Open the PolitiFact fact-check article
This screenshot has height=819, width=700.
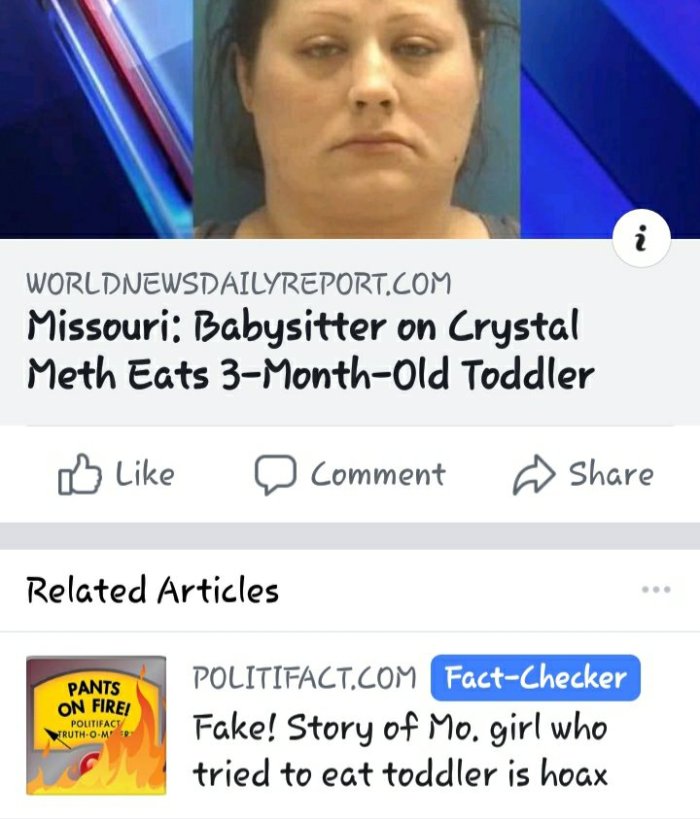pyautogui.click(x=400, y=750)
